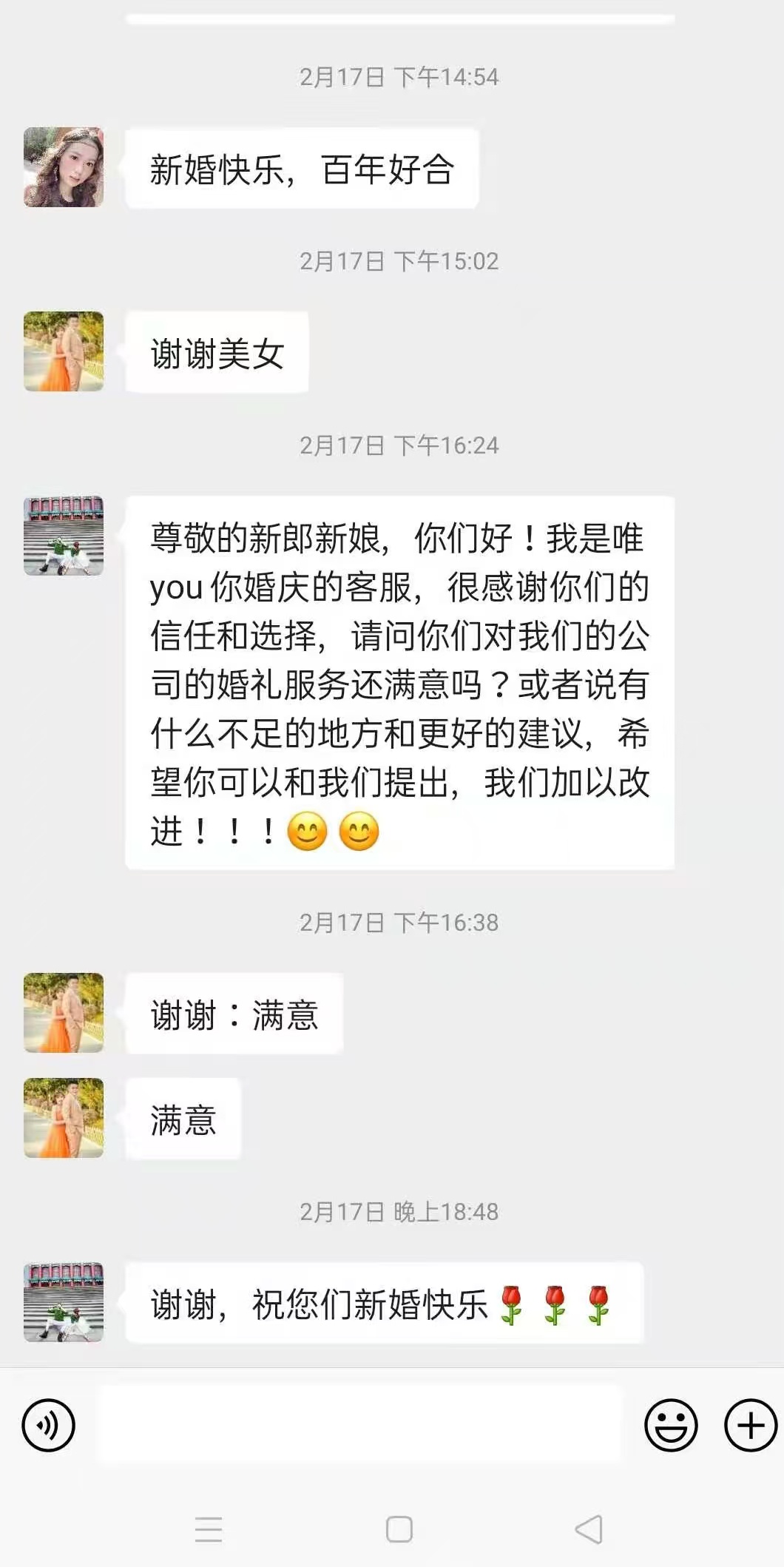Tap avatar beside 谢谢美女 message
The width and height of the screenshot is (784, 1567).
tap(64, 351)
